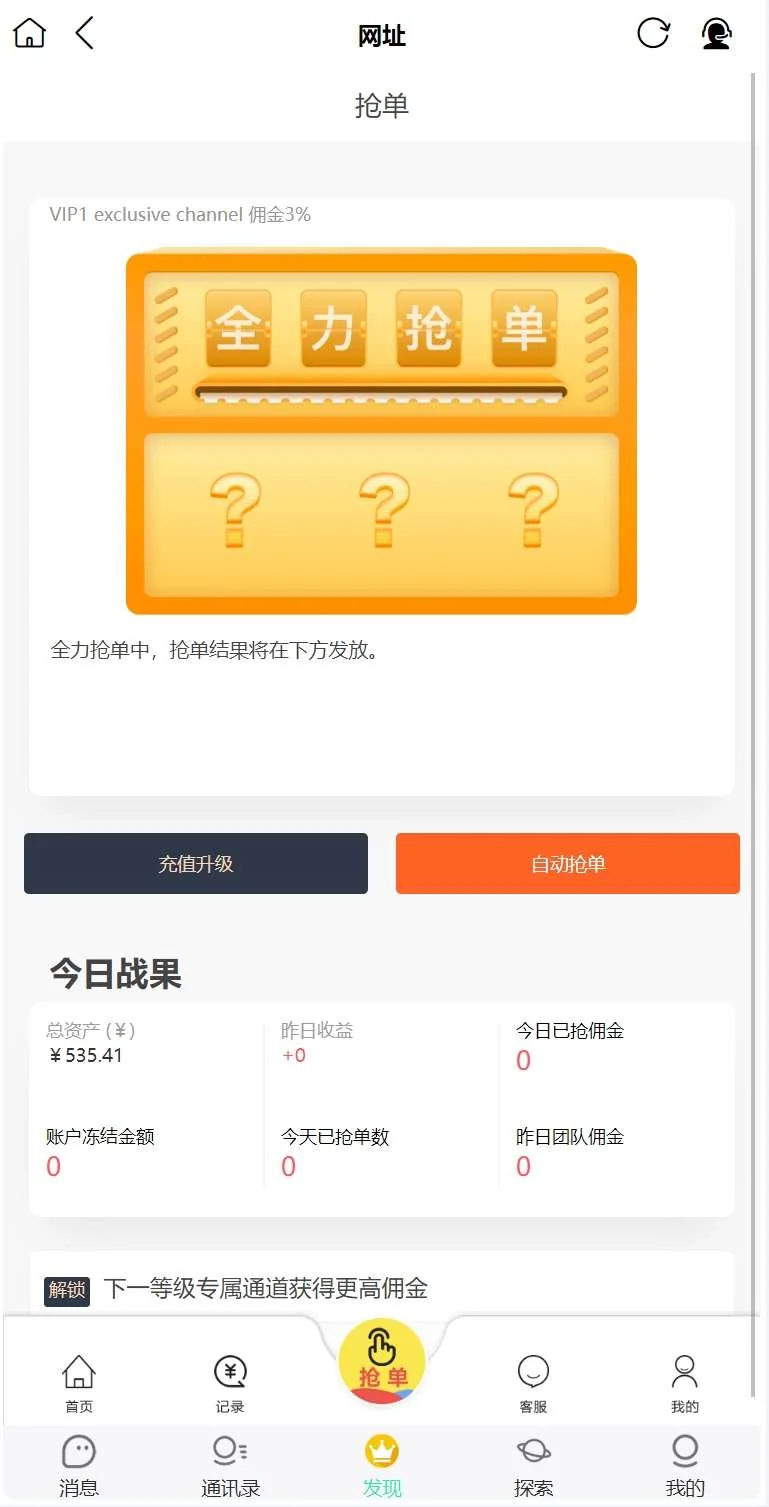Viewport: 769px width, 1507px height.
Task: Tap the 解锁 unlock badge
Action: pos(67,1290)
